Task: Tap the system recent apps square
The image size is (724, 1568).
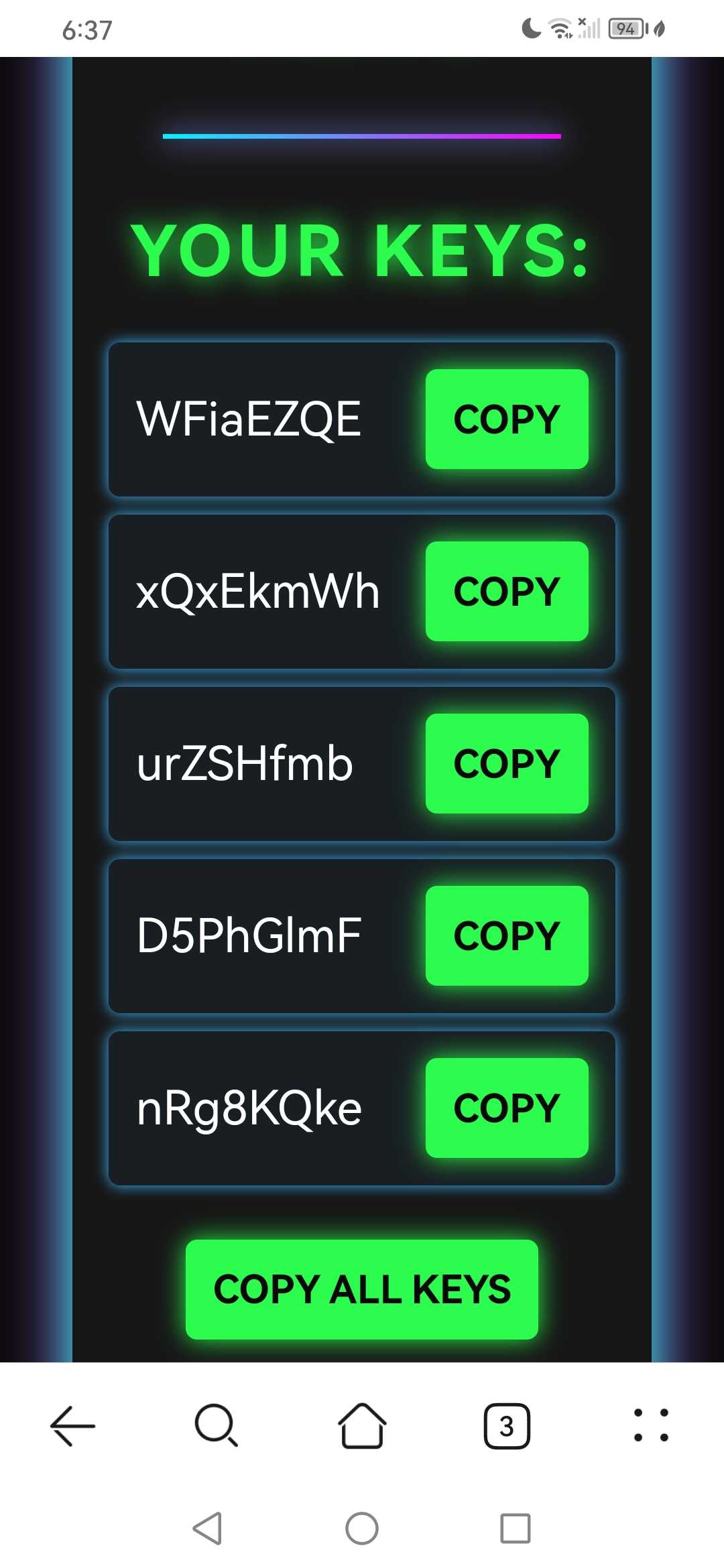Action: coord(516,1528)
